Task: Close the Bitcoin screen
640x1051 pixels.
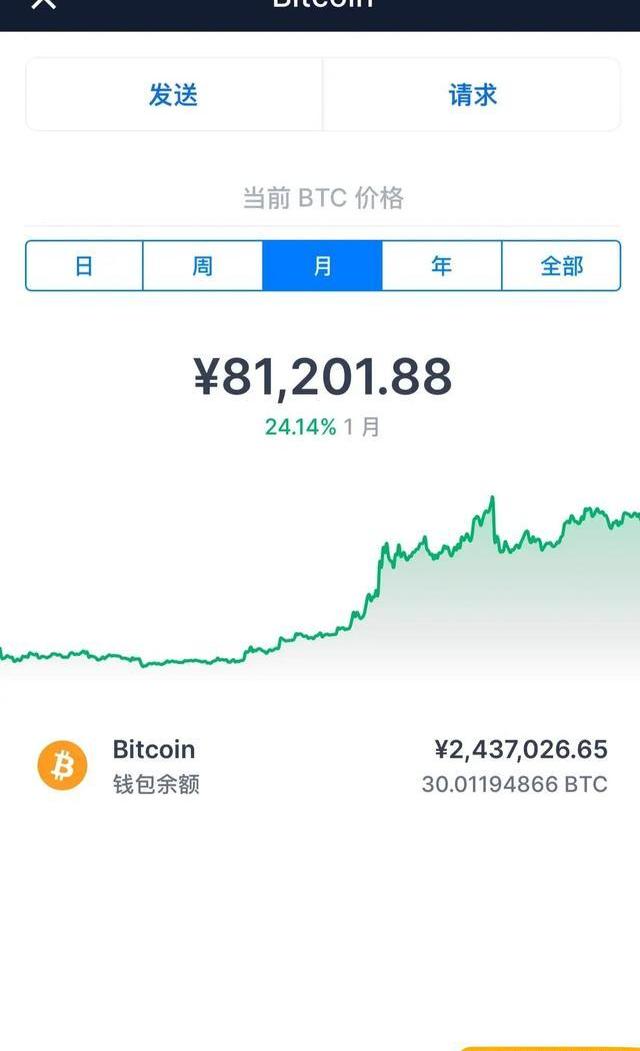Action: click(x=43, y=3)
